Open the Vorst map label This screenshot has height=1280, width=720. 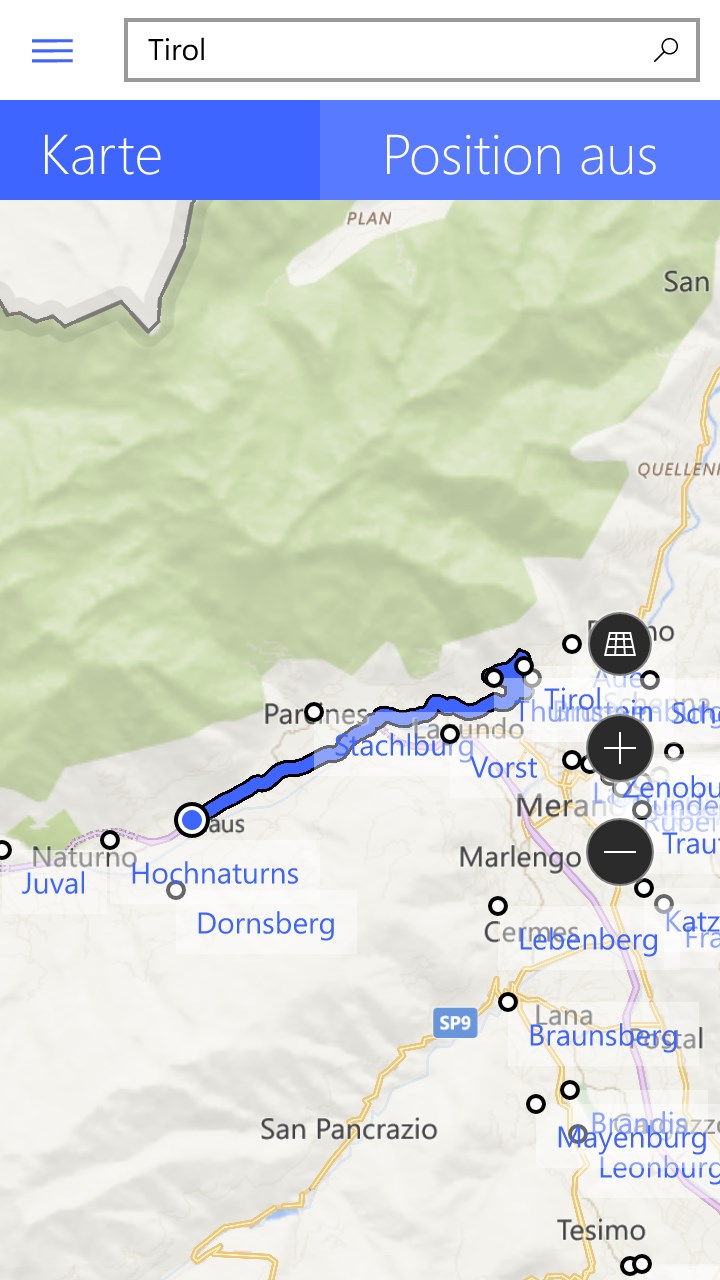click(504, 767)
